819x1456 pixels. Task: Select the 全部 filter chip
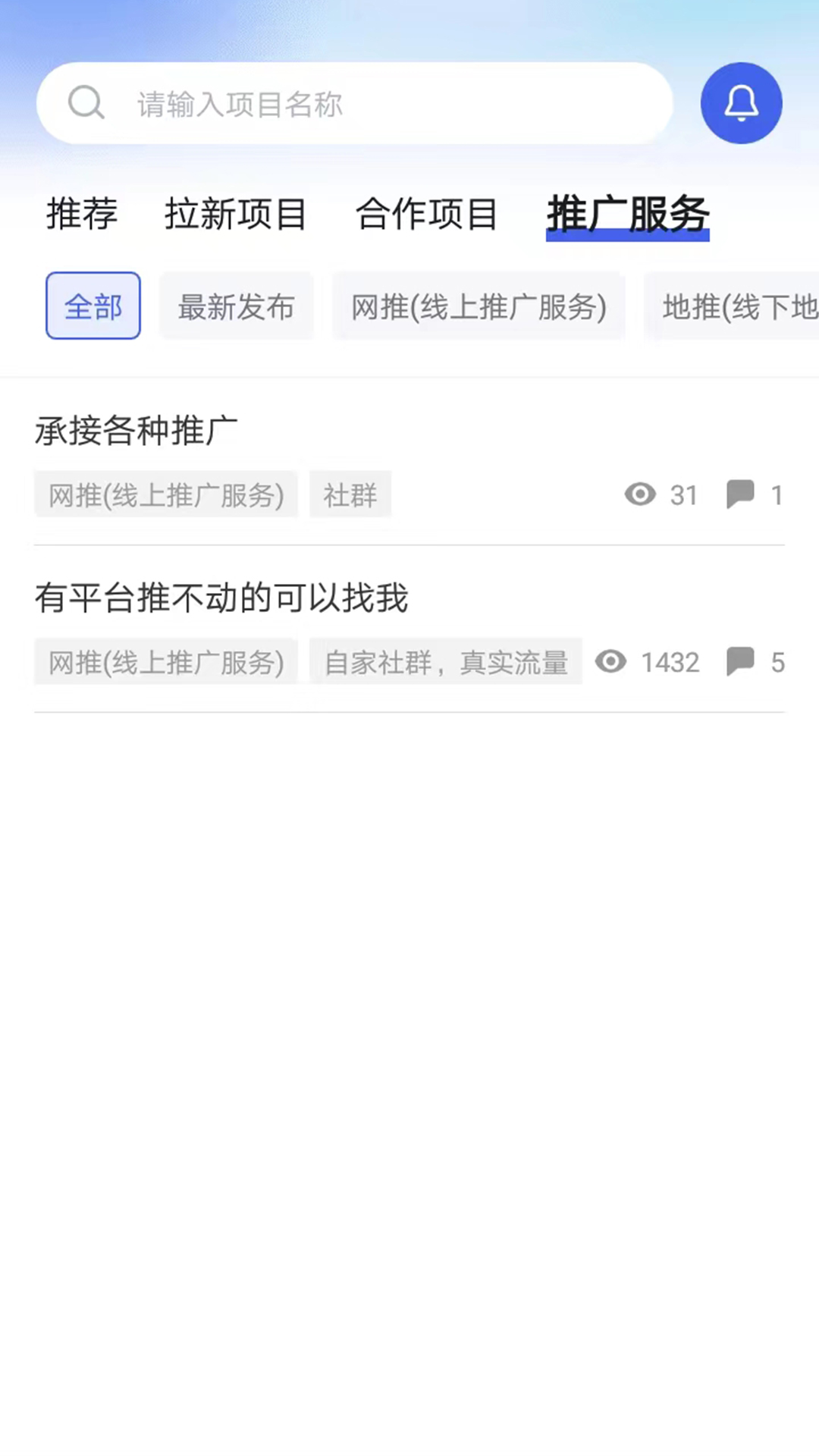pyautogui.click(x=93, y=306)
